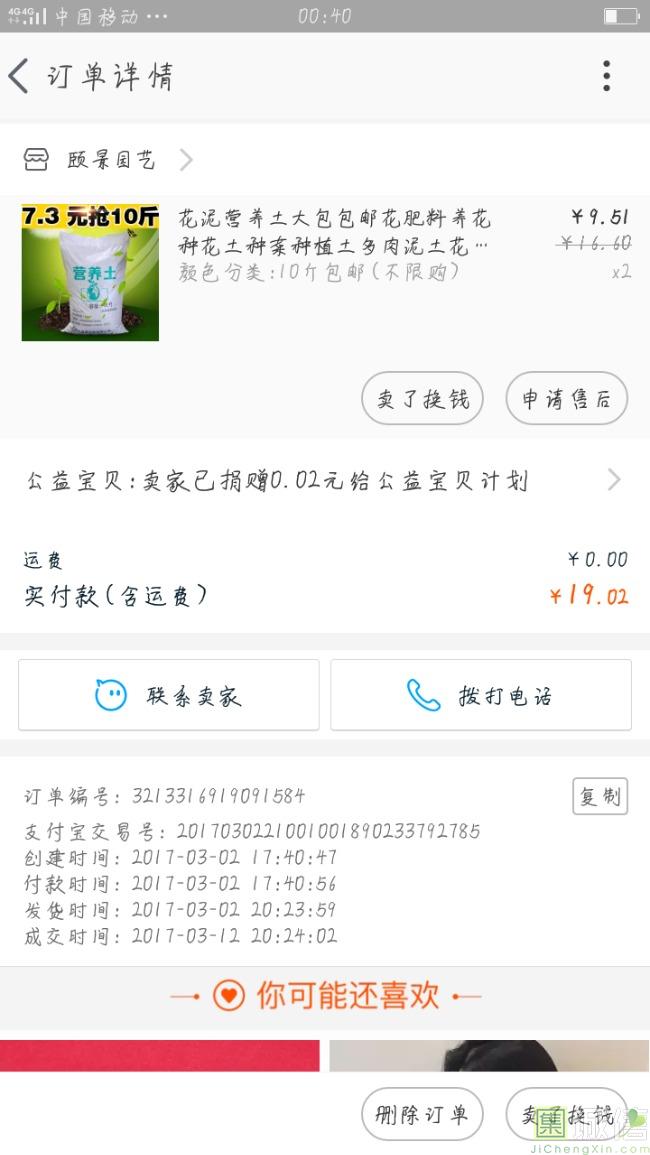Contact the seller via 联系卖家
Image resolution: width=650 pixels, height=1155 pixels.
click(168, 695)
